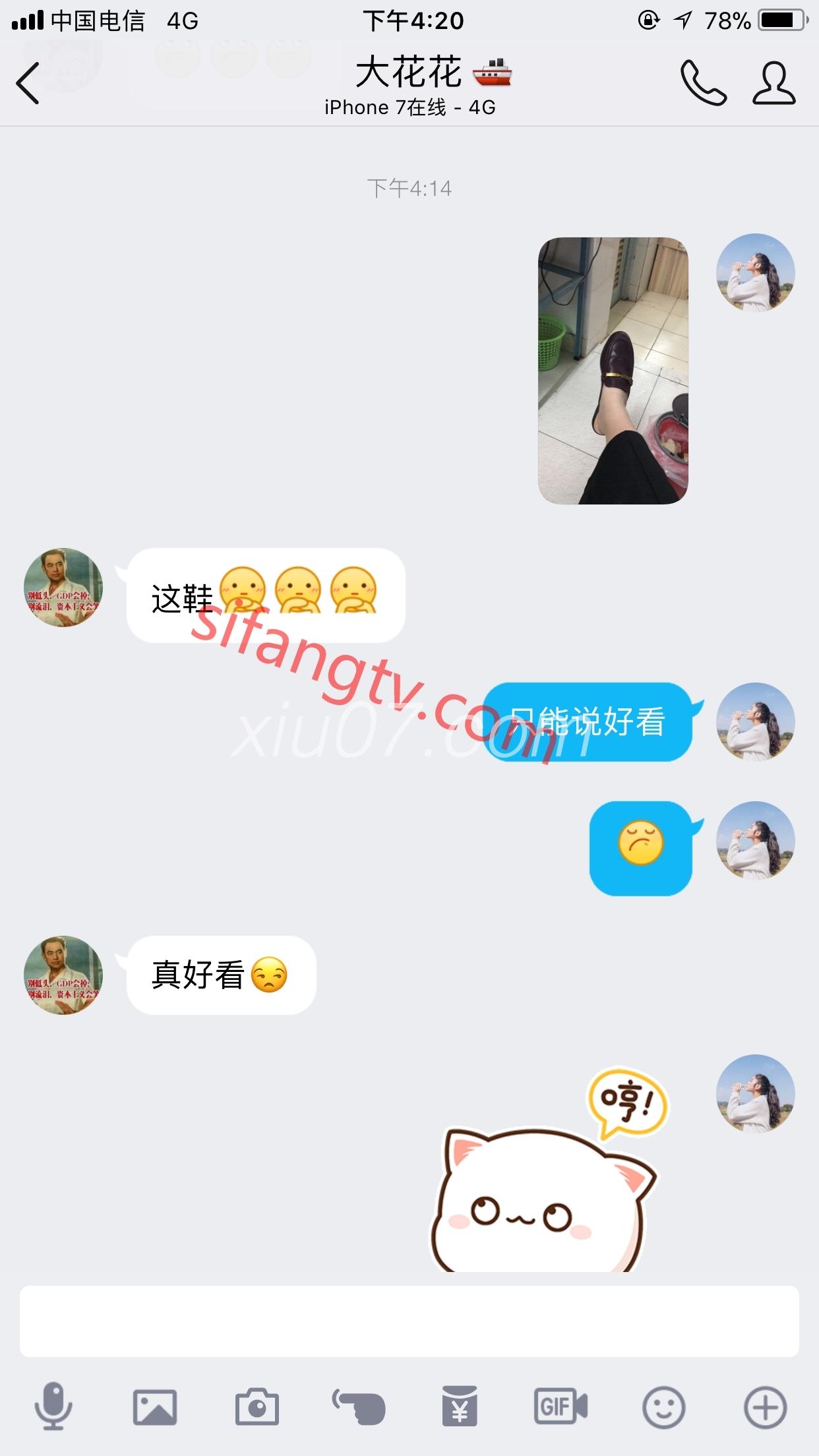This screenshot has width=819, height=1456.
Task: Open the GIF video recorder
Action: (561, 1407)
